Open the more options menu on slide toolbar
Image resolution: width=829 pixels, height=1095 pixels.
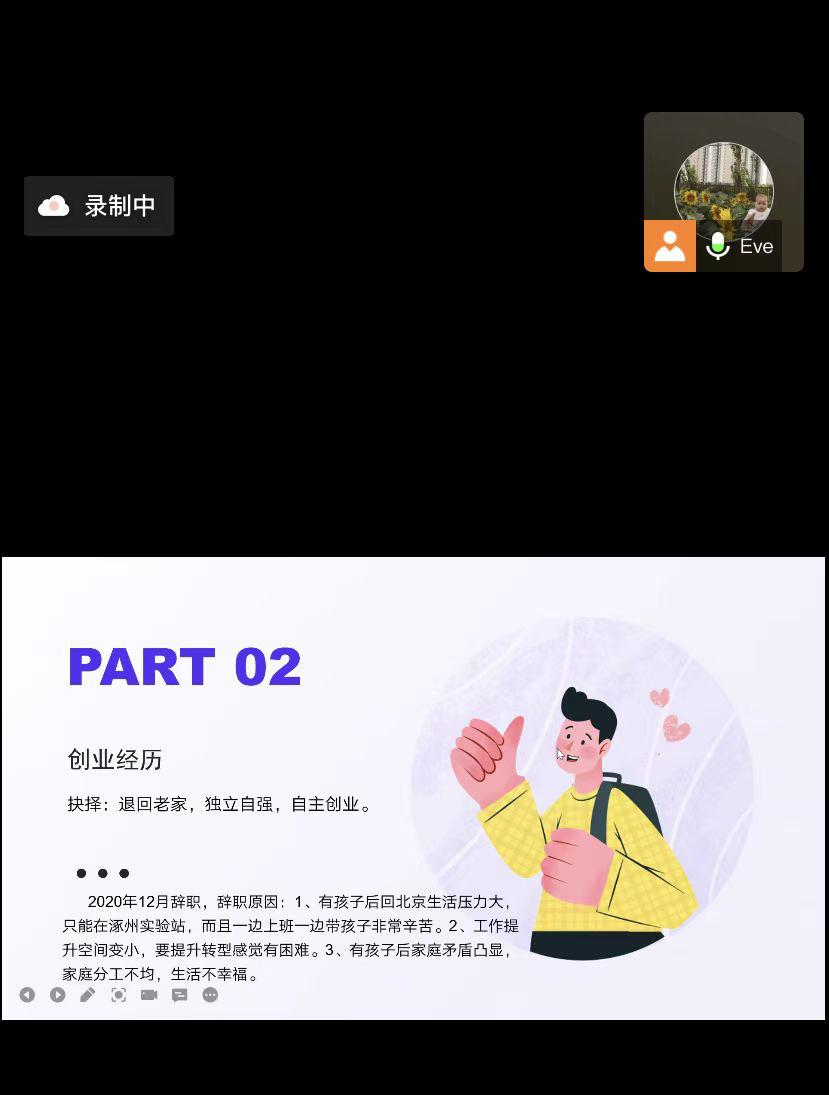click(210, 995)
